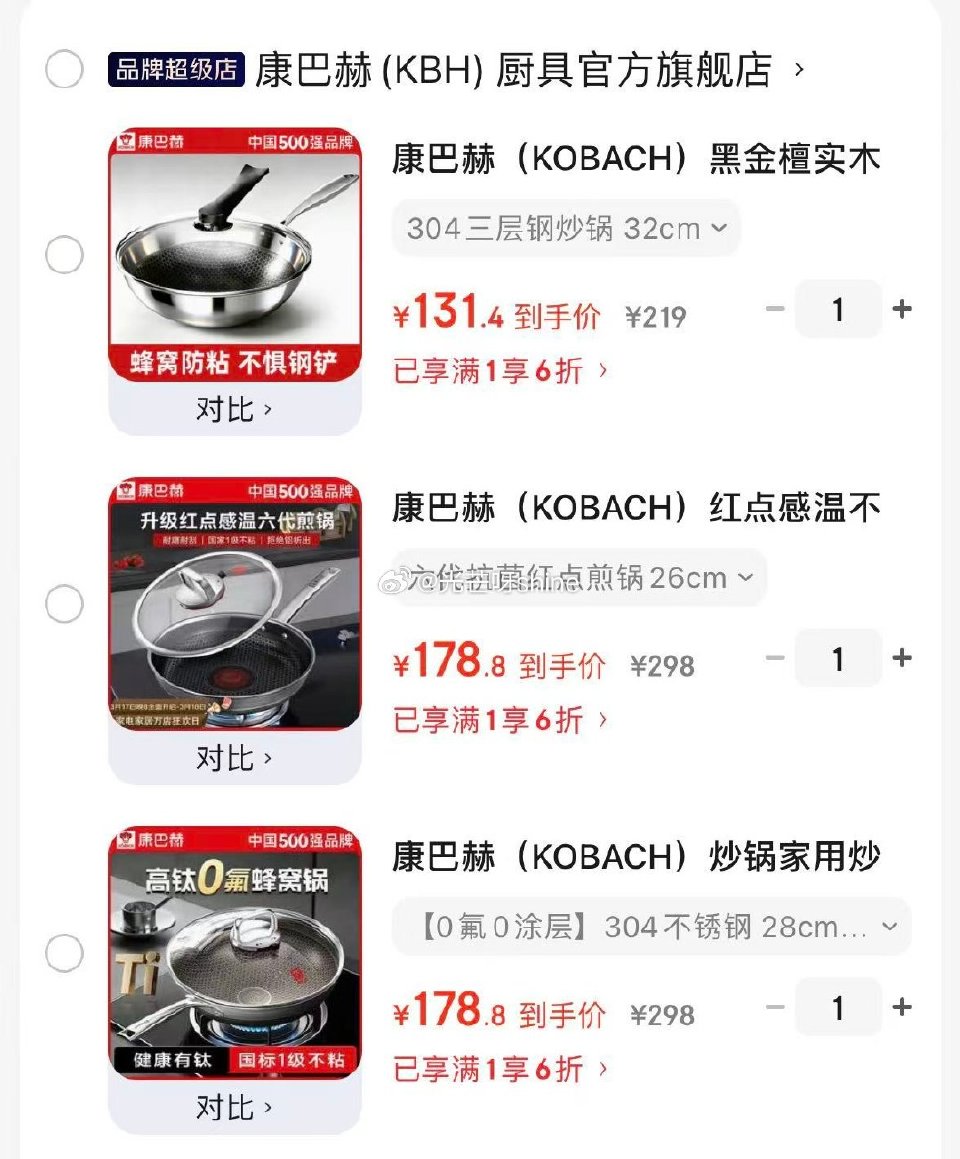Open the 高钛0氟蜂窝锅 product image

[234, 952]
